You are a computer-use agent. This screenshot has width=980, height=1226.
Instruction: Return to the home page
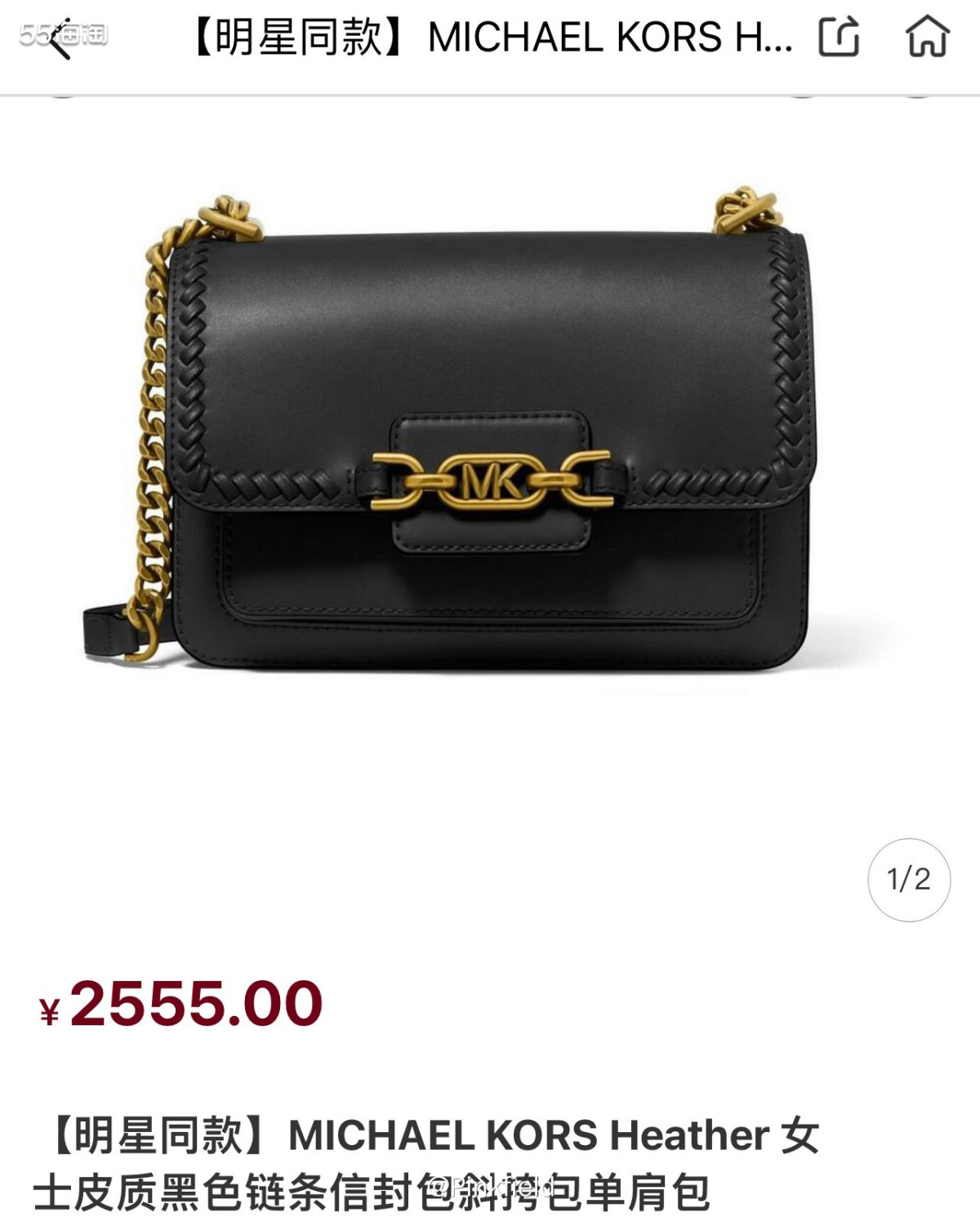[x=928, y=37]
